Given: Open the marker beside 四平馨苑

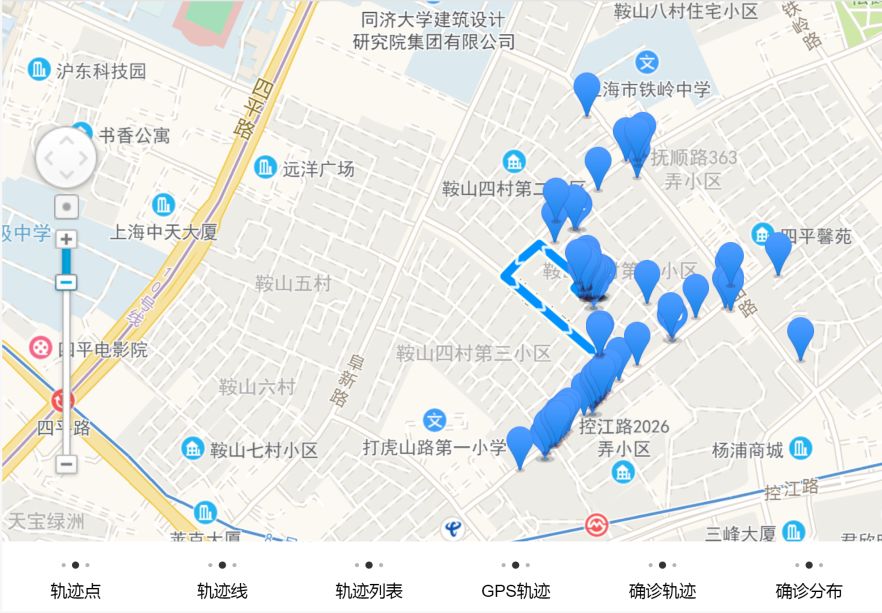Looking at the screenshot, I should 778,250.
